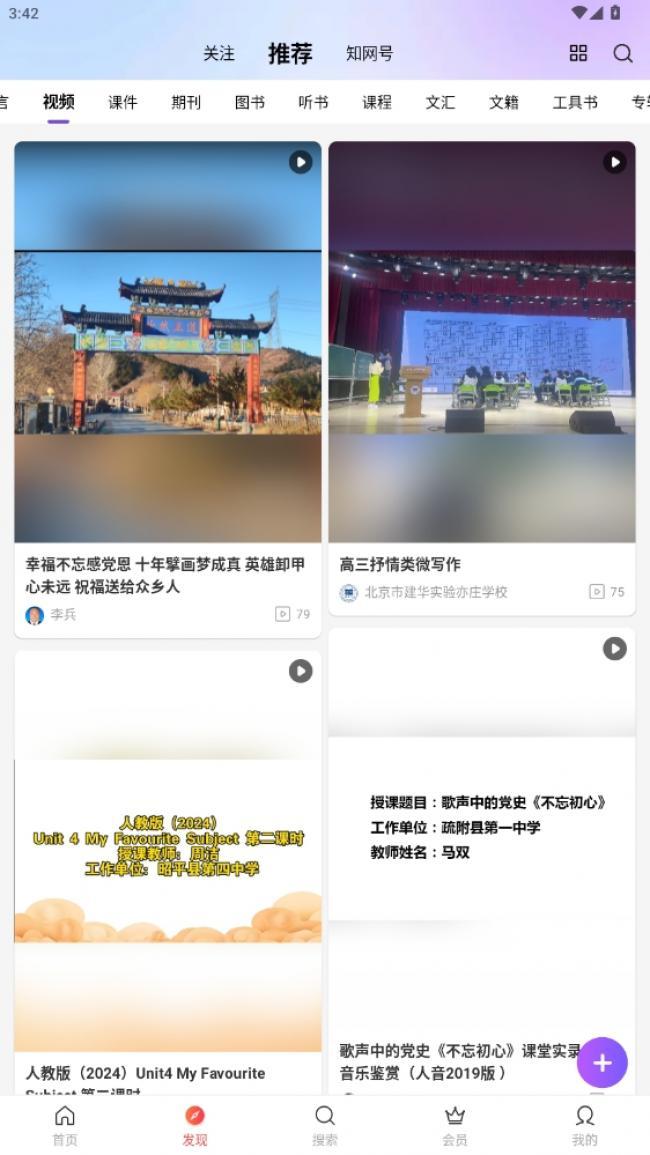Select the 文籍 category
The height and width of the screenshot is (1155, 650).
click(x=503, y=102)
